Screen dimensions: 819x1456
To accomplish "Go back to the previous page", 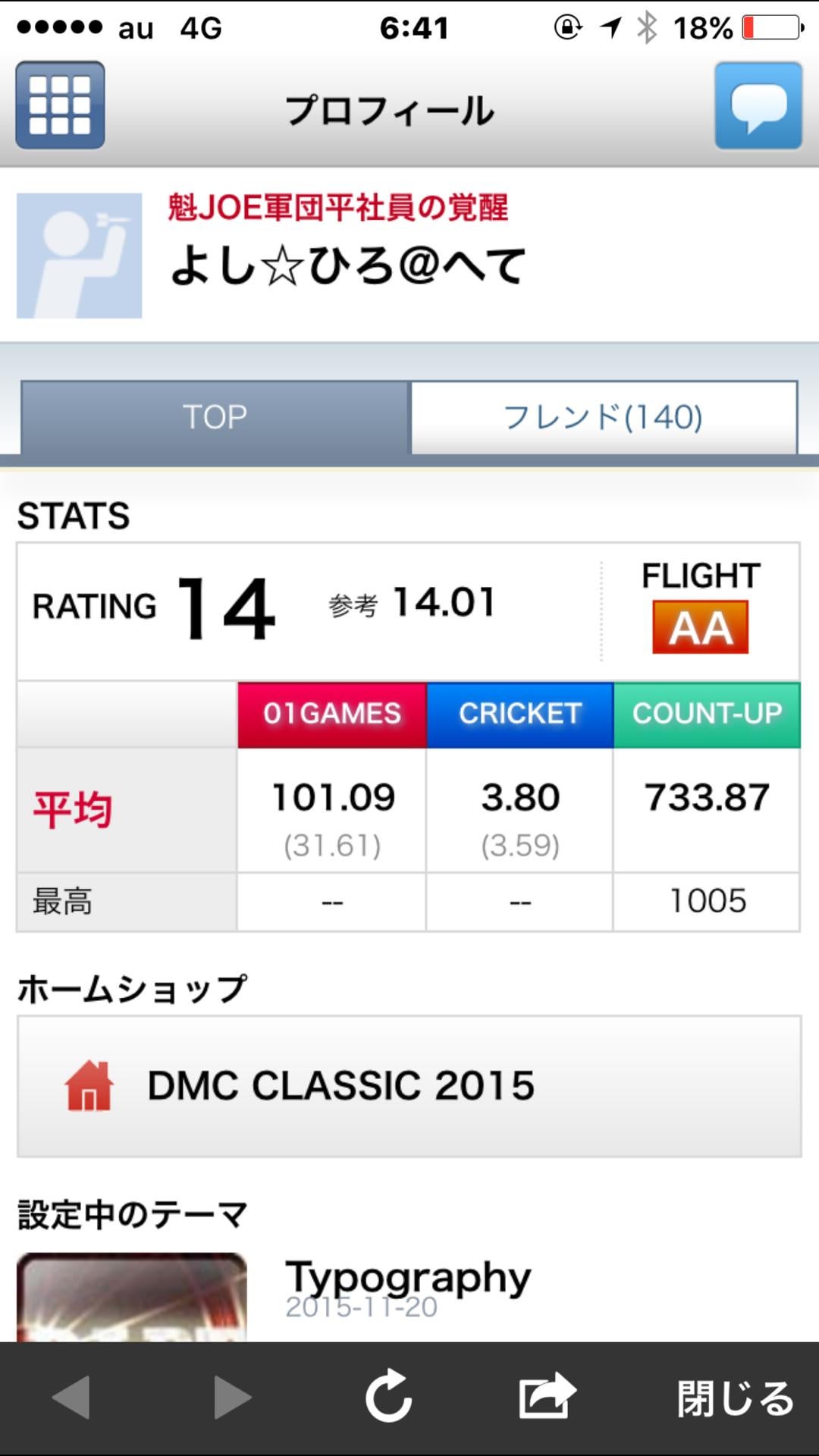I will [x=71, y=1397].
